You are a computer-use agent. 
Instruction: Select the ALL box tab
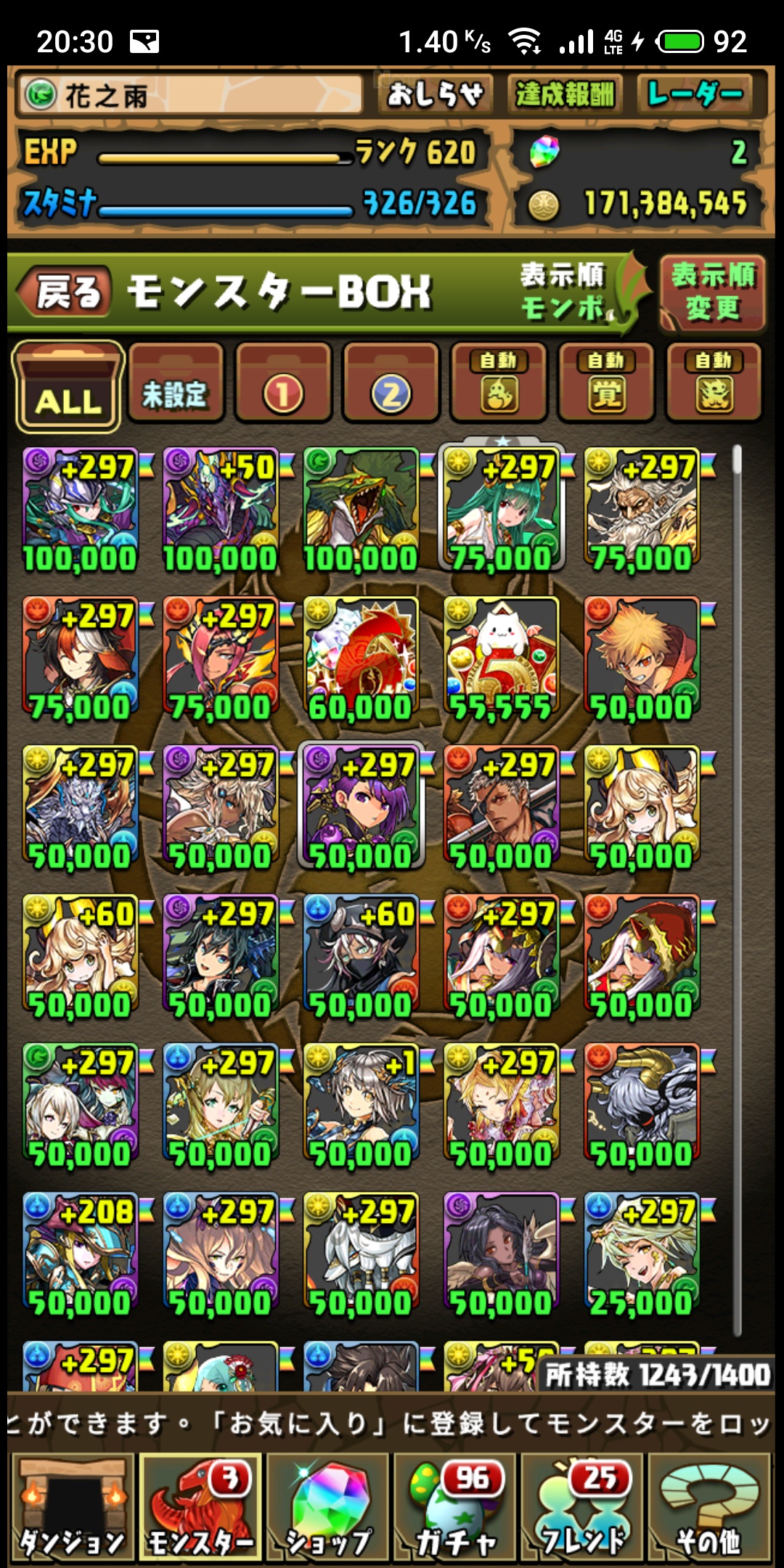coord(68,386)
